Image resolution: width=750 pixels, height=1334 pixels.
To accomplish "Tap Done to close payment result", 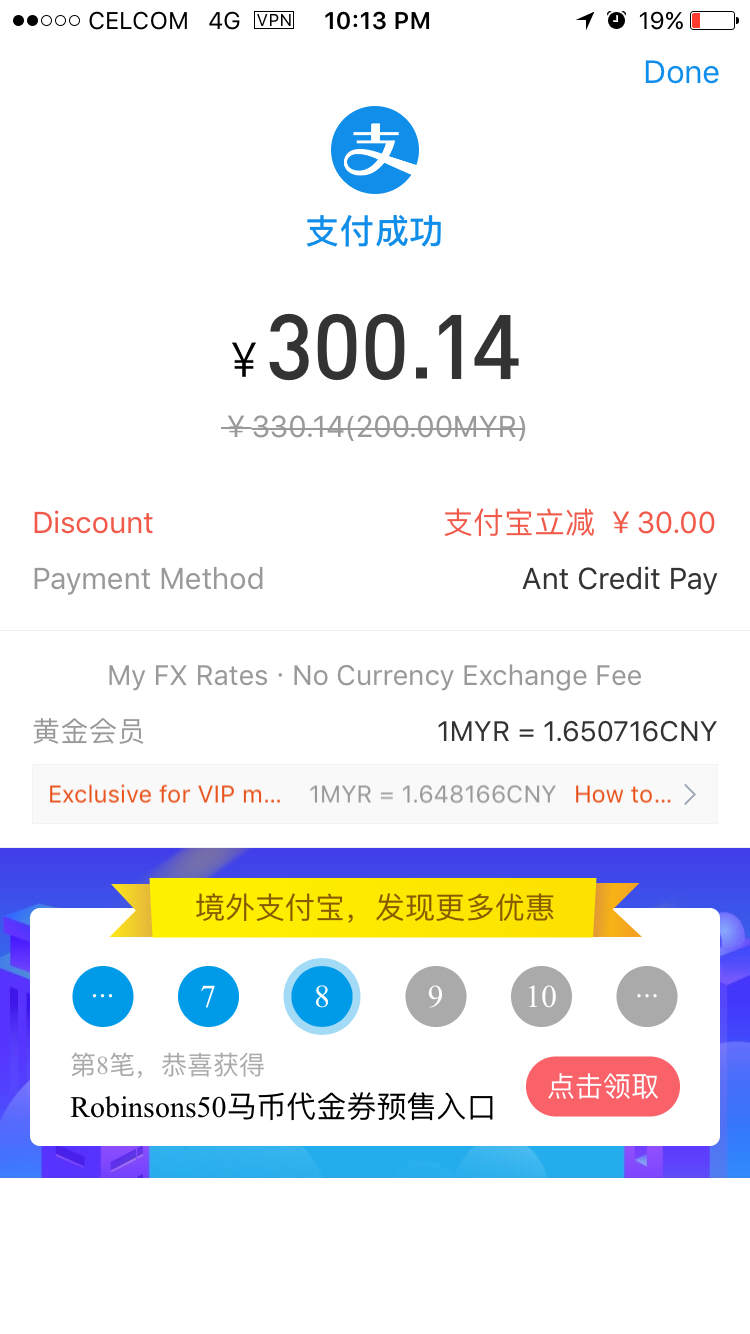I will tap(681, 73).
